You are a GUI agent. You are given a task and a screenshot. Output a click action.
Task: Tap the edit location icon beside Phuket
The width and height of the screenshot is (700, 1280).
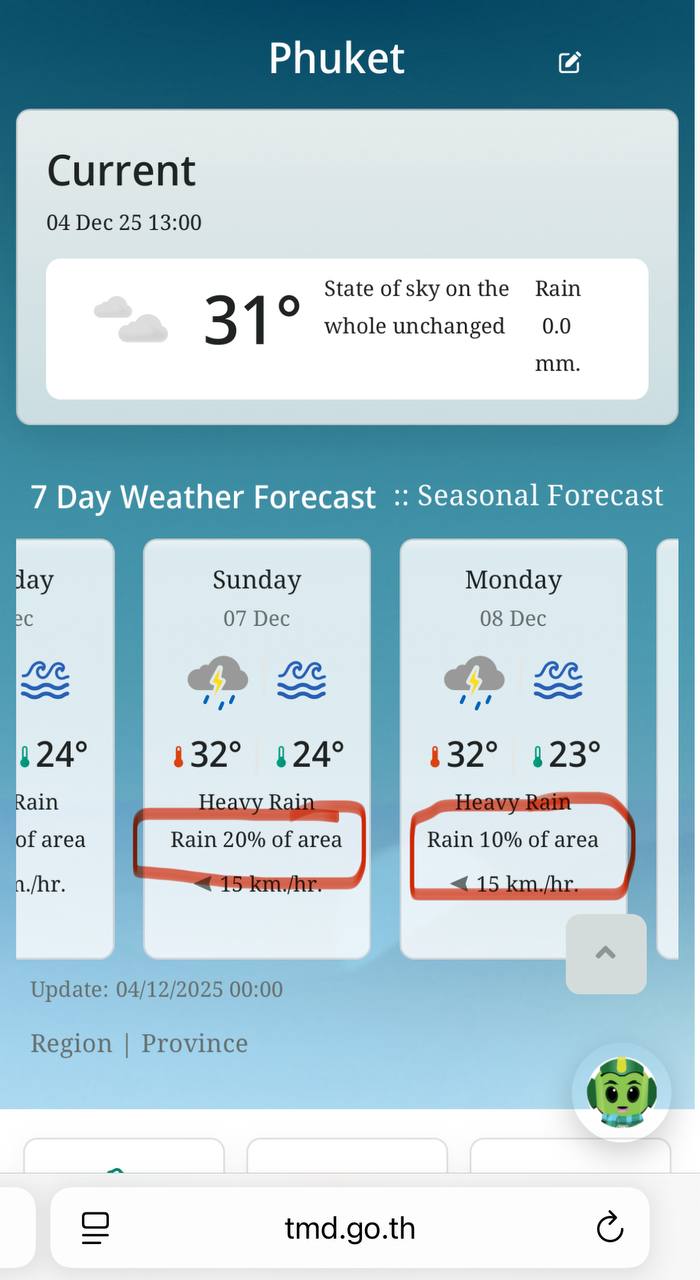click(x=569, y=62)
